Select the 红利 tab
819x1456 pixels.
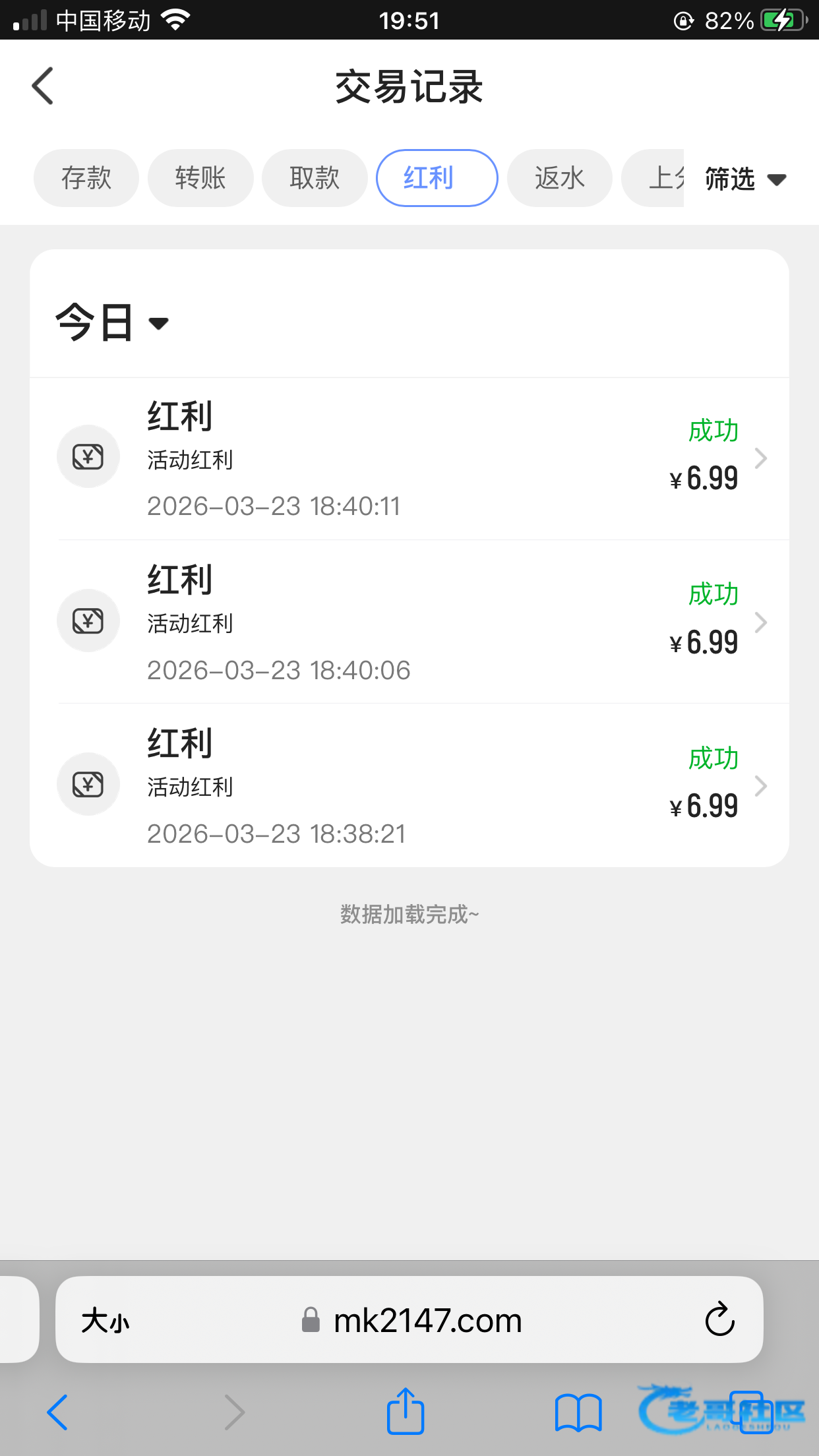click(437, 178)
